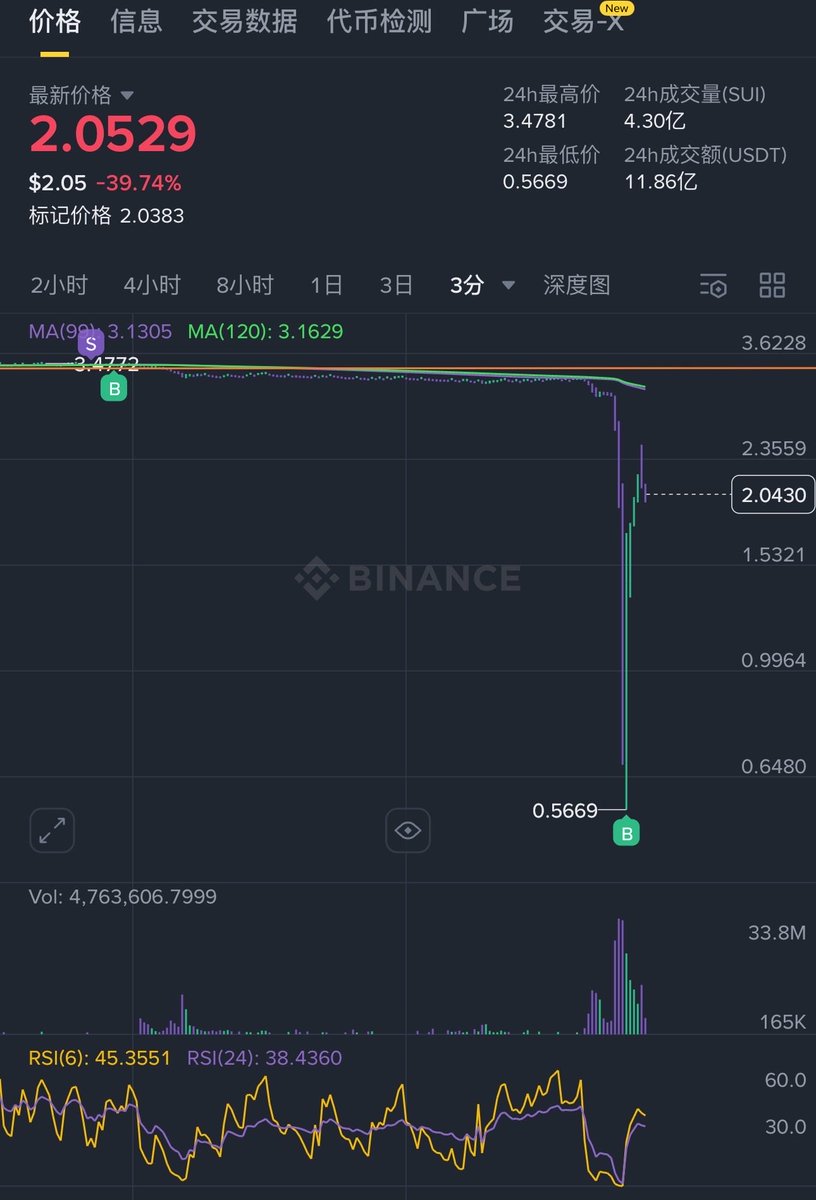
Task: Go to the 代币检测 tab
Action: coord(379,21)
